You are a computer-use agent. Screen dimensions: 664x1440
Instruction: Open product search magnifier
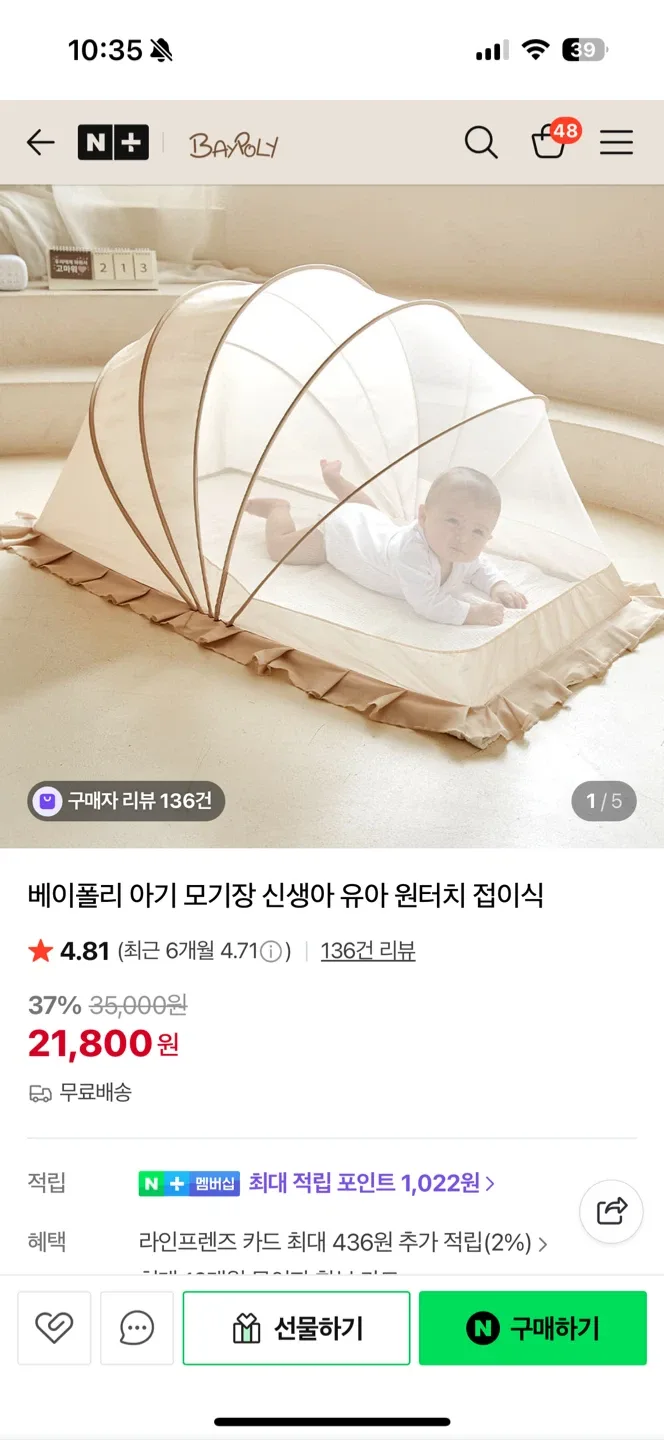481,143
